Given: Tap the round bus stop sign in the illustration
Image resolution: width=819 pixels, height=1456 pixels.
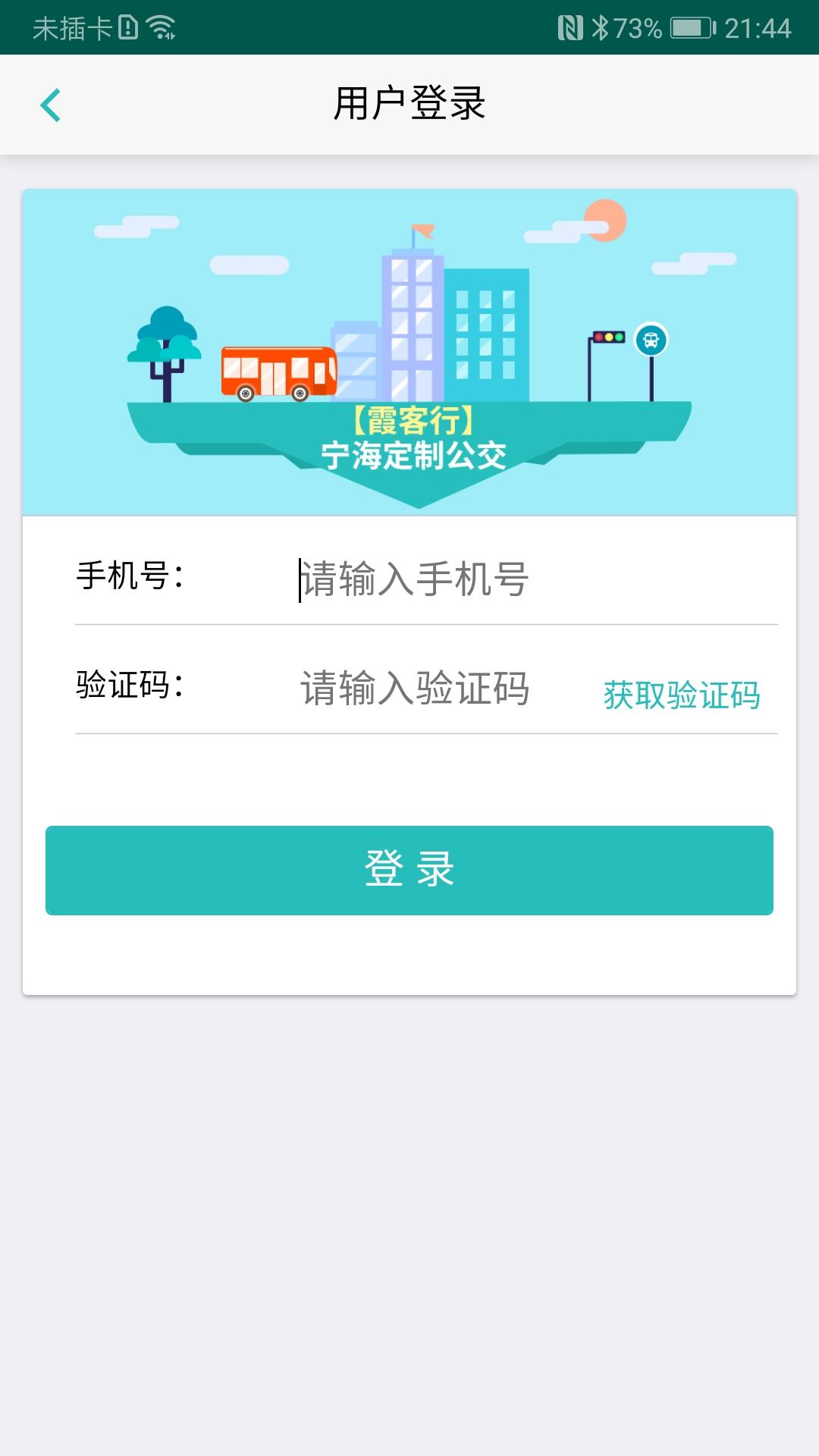Looking at the screenshot, I should [x=651, y=340].
